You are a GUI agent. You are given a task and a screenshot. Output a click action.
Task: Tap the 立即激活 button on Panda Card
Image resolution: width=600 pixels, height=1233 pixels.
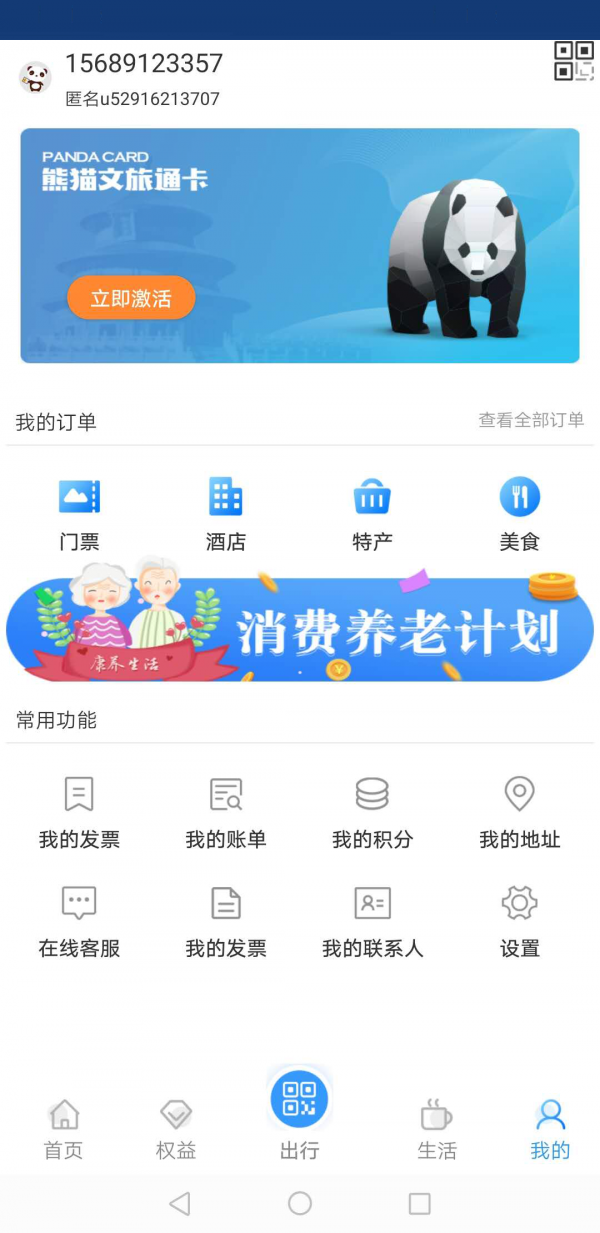coord(131,298)
